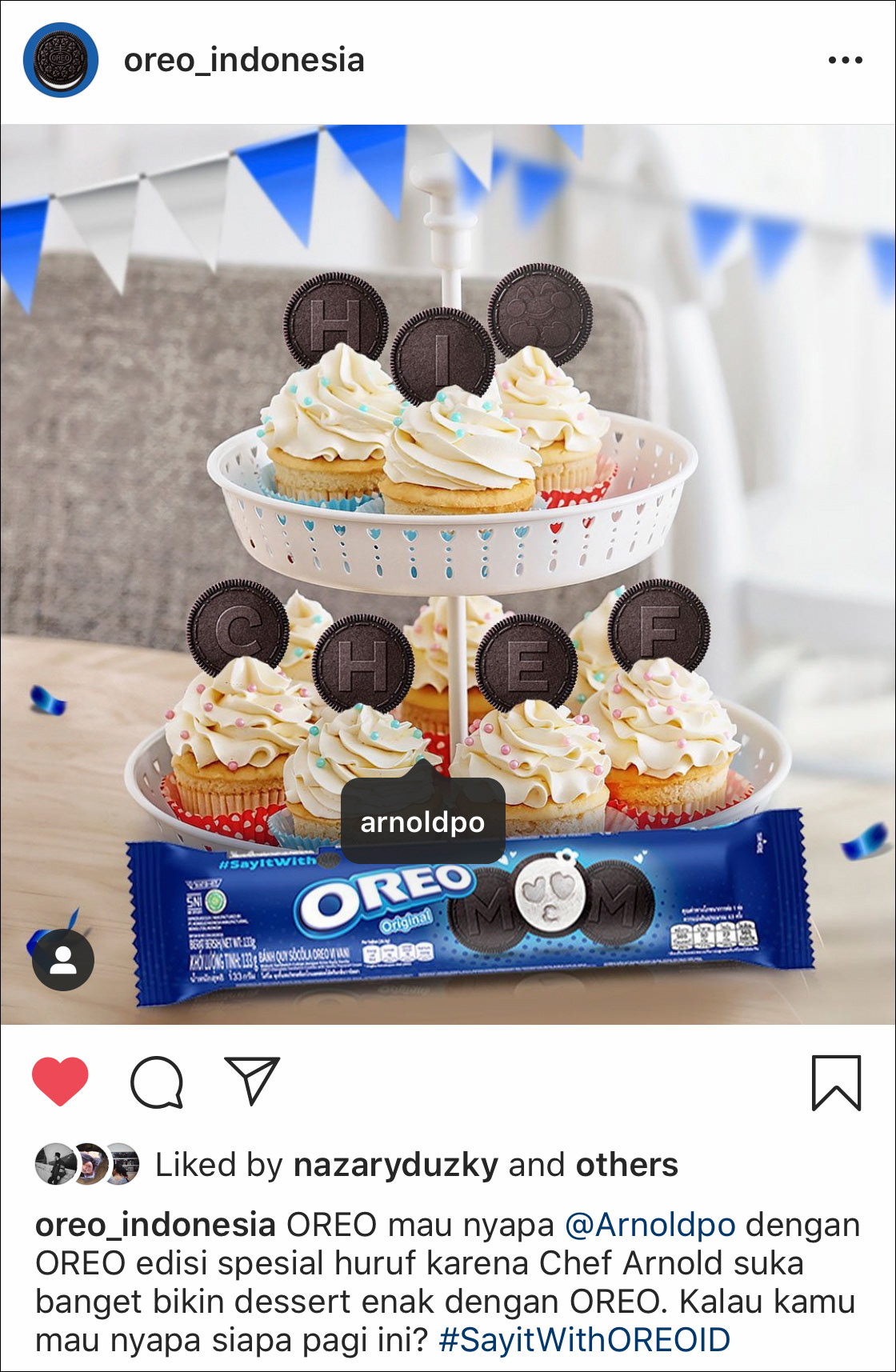This screenshot has height=1372, width=896.
Task: Open the oreo_indonesia username in post header
Action: pyautogui.click(x=244, y=61)
